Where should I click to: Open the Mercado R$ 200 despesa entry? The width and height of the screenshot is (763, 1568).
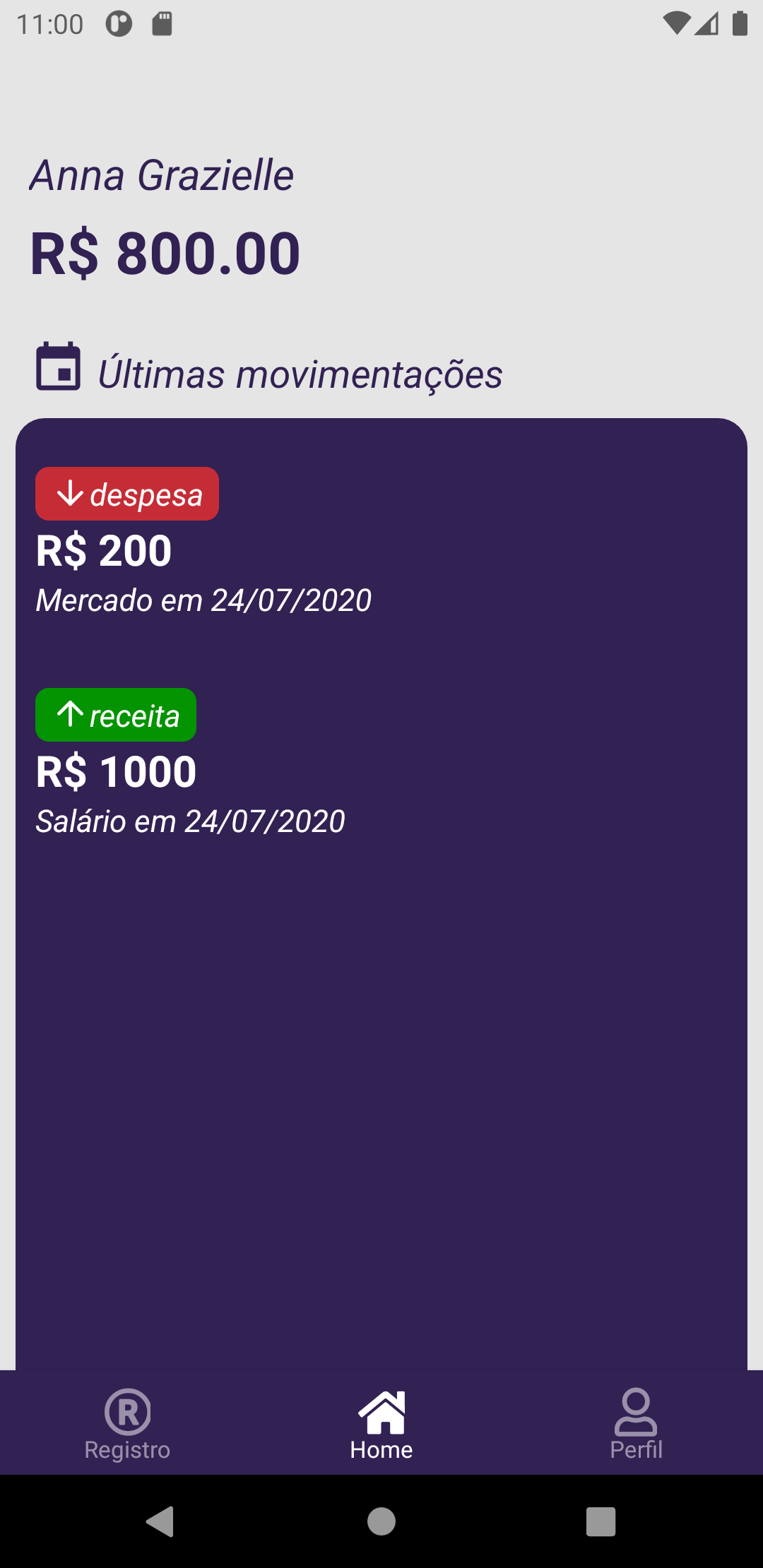(x=203, y=550)
